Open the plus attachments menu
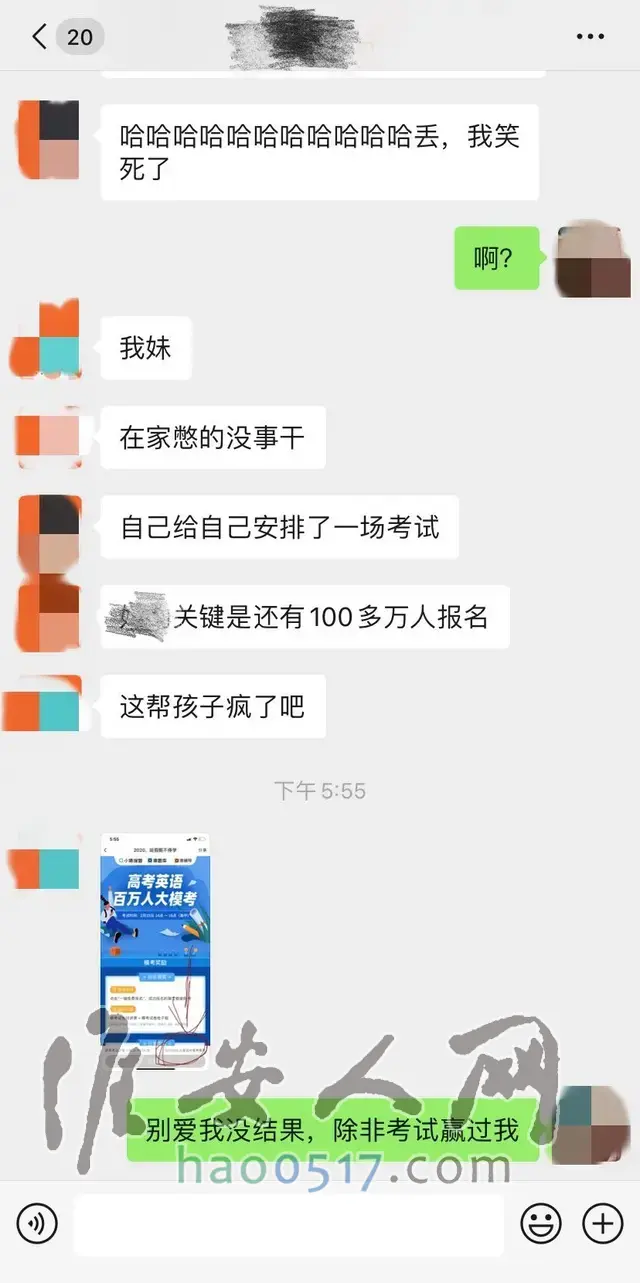Screen dimensions: 640x1283 [x=601, y=1224]
